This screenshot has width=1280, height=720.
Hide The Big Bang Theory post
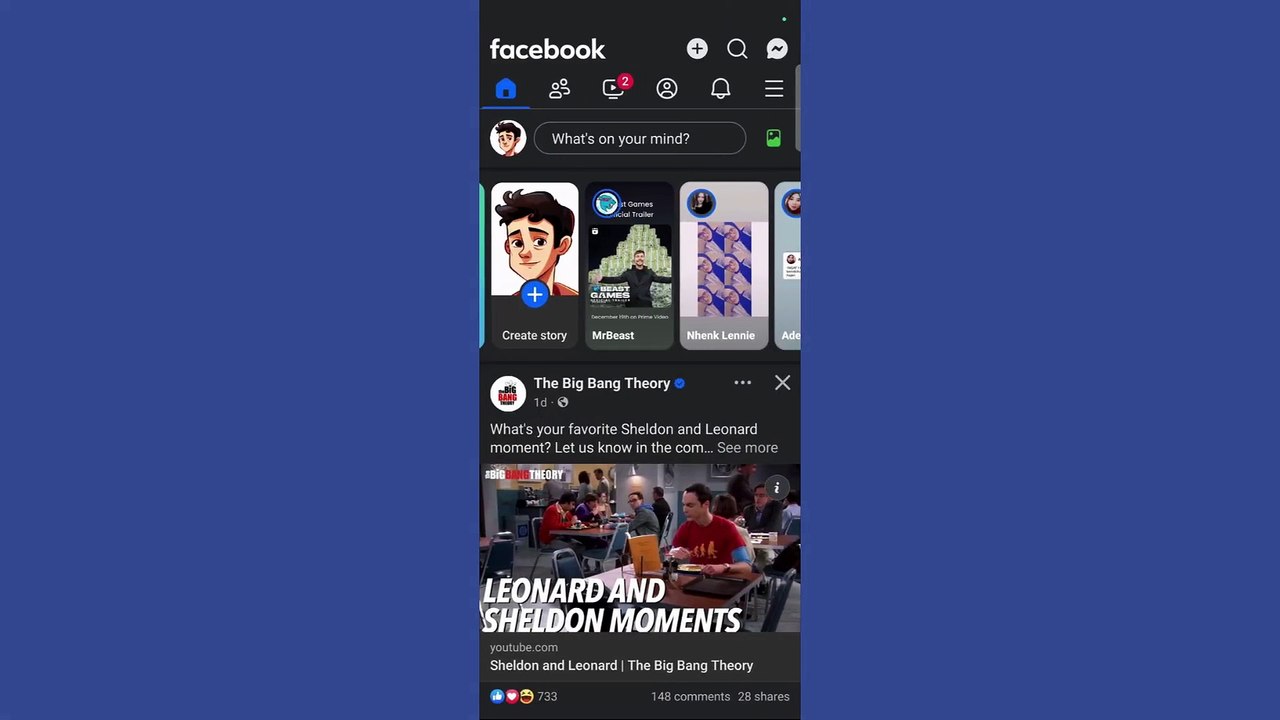point(782,383)
